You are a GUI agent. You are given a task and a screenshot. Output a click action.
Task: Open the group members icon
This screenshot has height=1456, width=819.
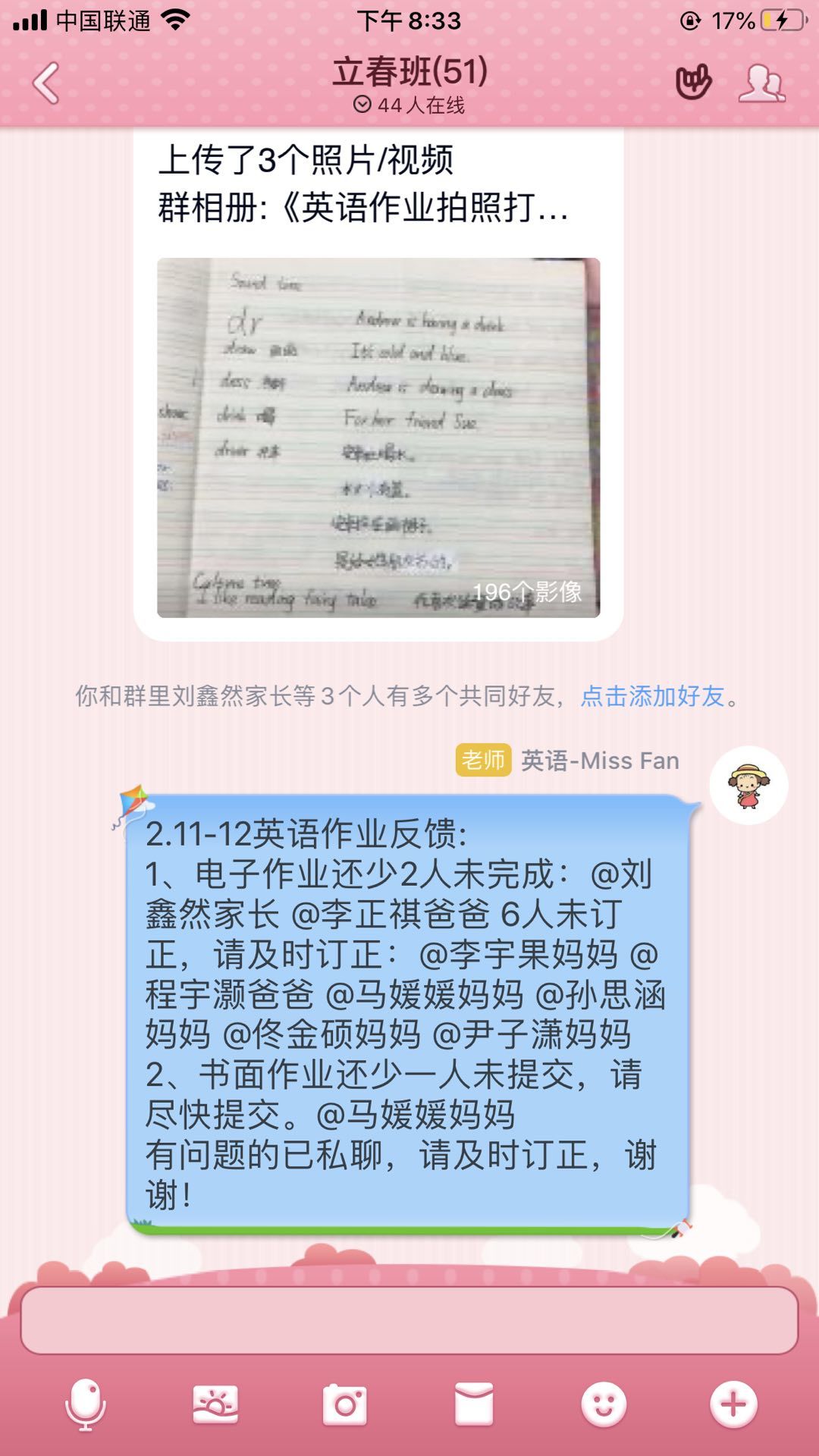[761, 83]
